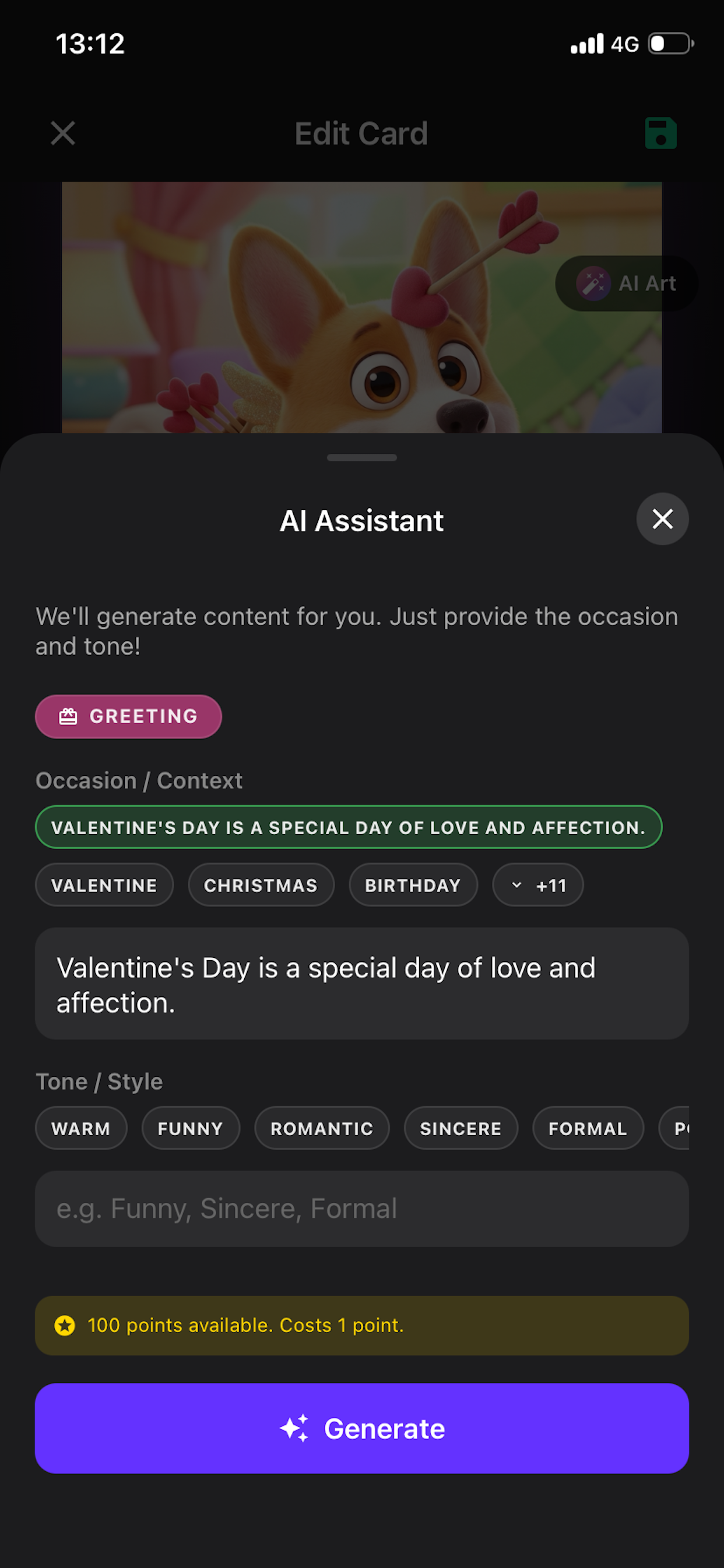Dismiss the AI Assistant sheet
Viewport: 724px width, 1568px height.
pyautogui.click(x=662, y=519)
